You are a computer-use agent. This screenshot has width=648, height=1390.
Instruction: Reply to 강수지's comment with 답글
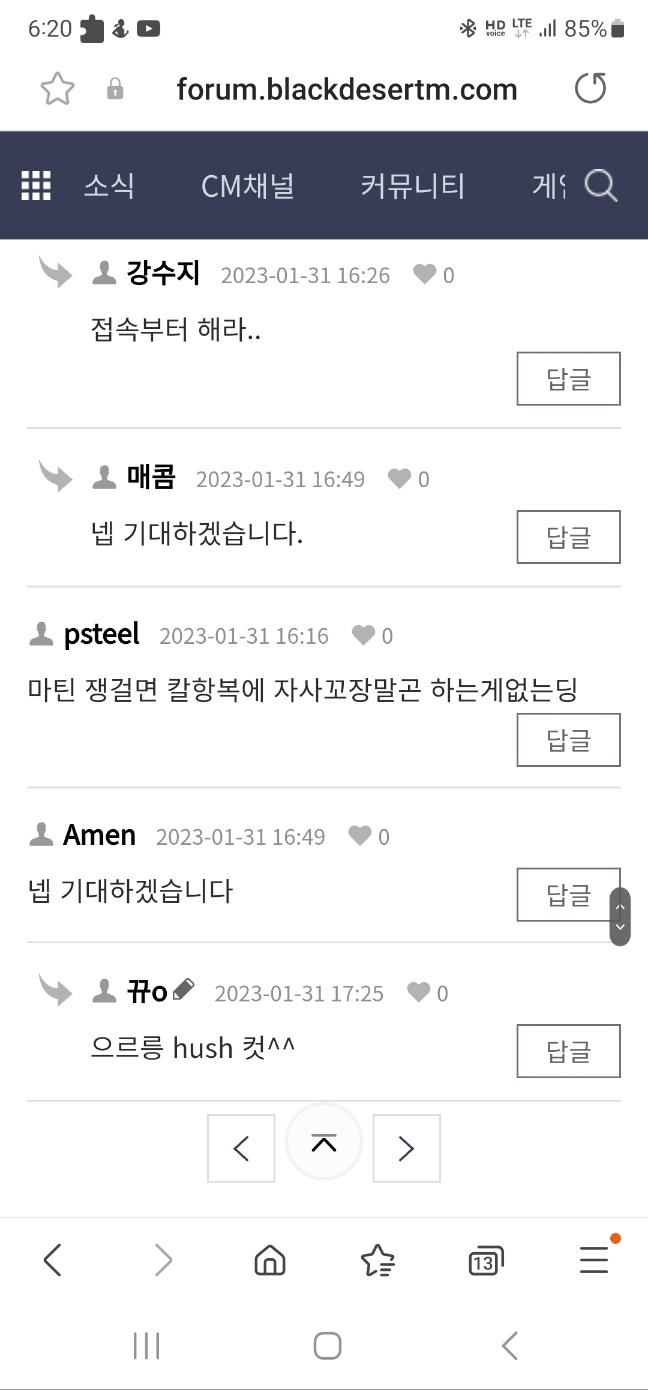pos(568,379)
